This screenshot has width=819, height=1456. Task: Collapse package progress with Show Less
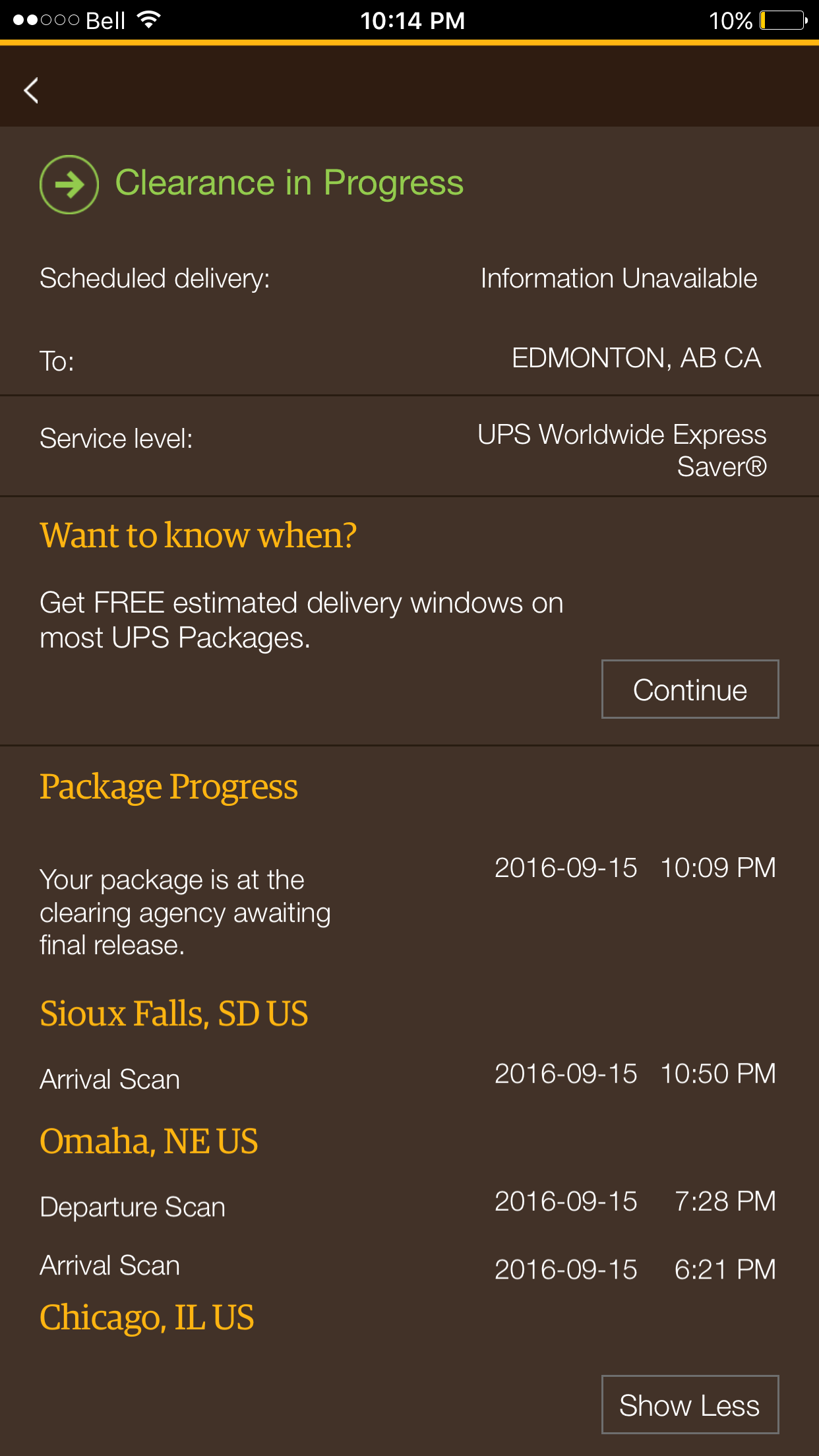click(690, 1405)
